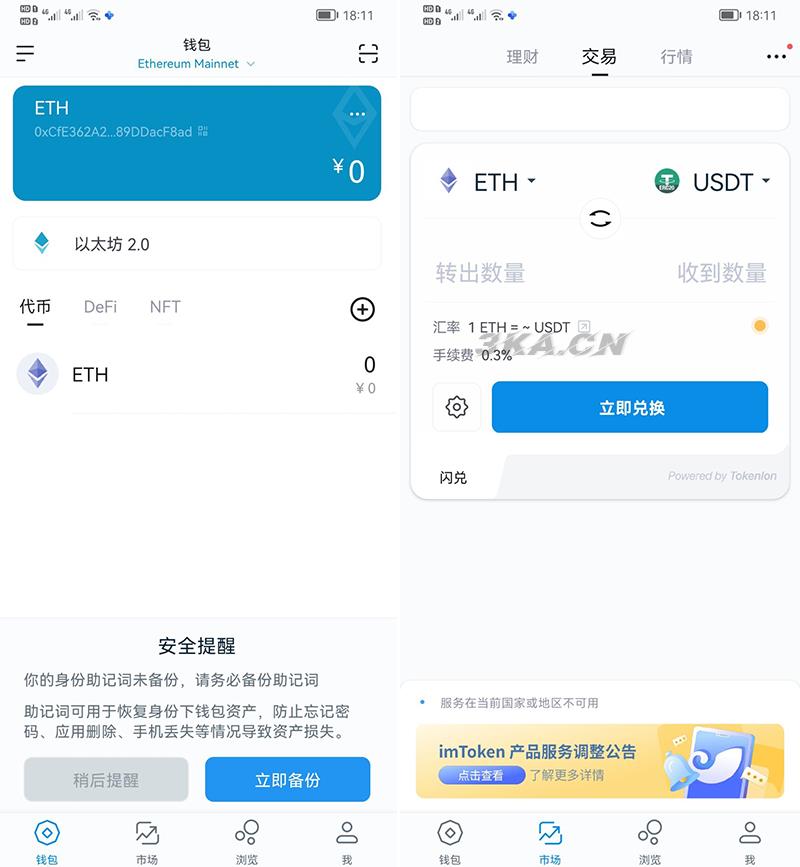Expand the Ethereum Mainnet network selector
Viewport: 800px width, 867px height.
(197, 63)
